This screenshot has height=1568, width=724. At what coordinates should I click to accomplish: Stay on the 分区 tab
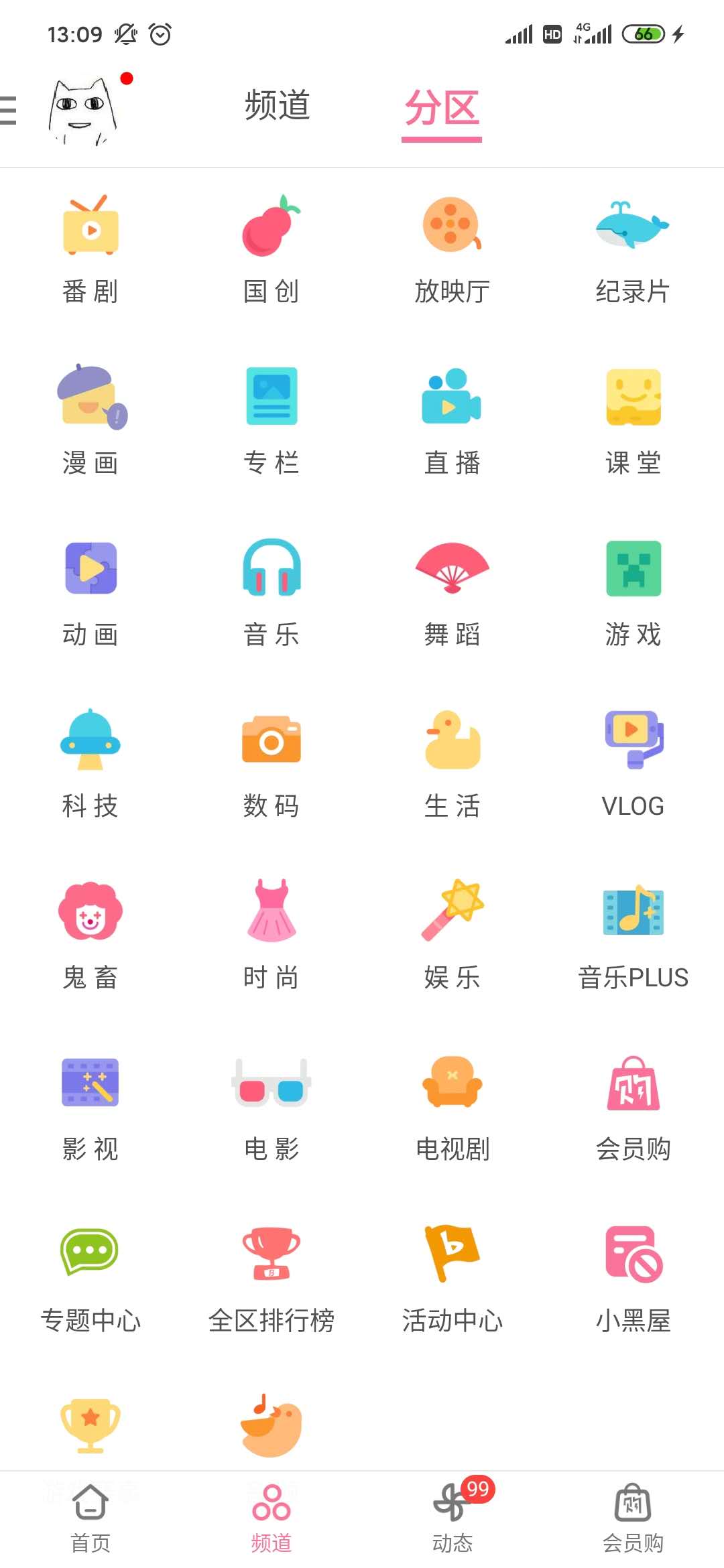441,109
